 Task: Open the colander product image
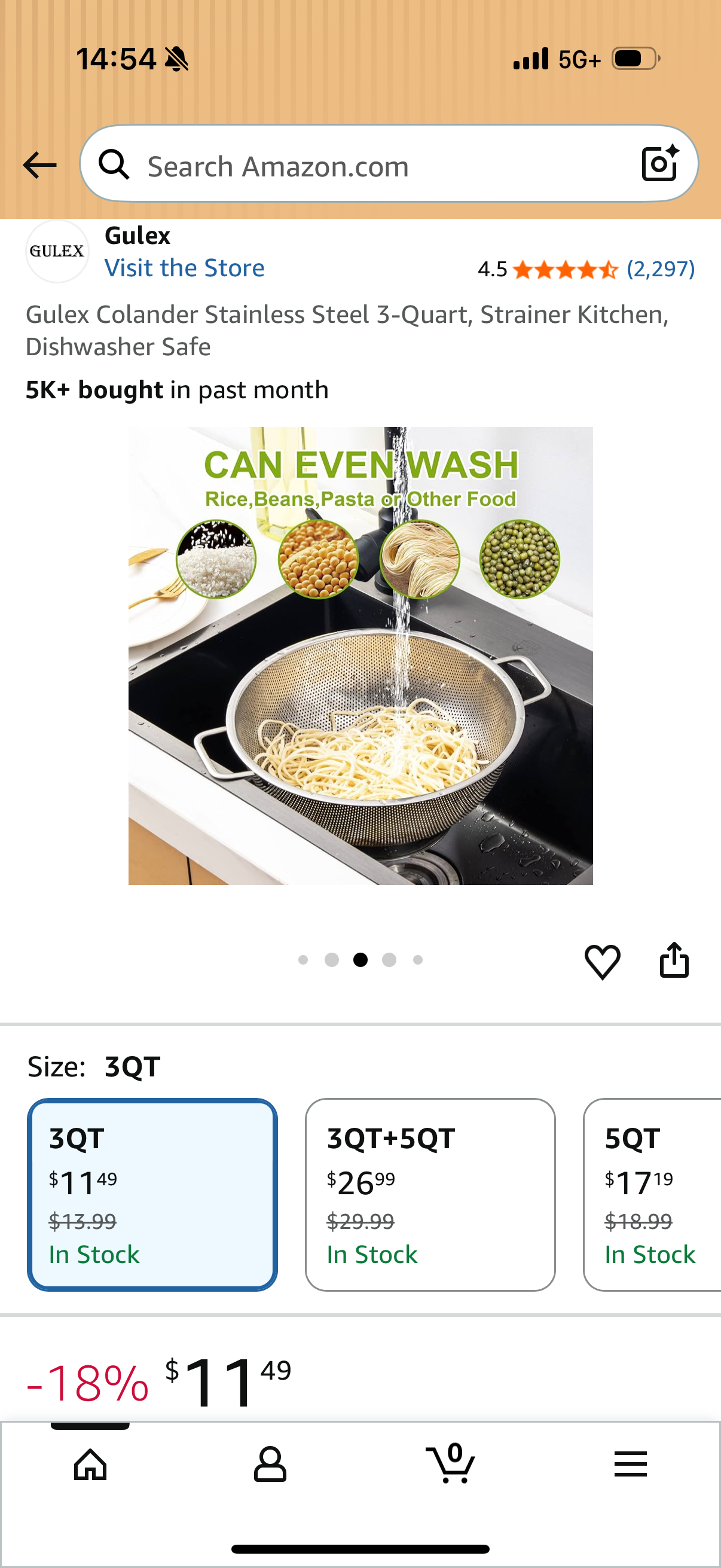click(360, 655)
